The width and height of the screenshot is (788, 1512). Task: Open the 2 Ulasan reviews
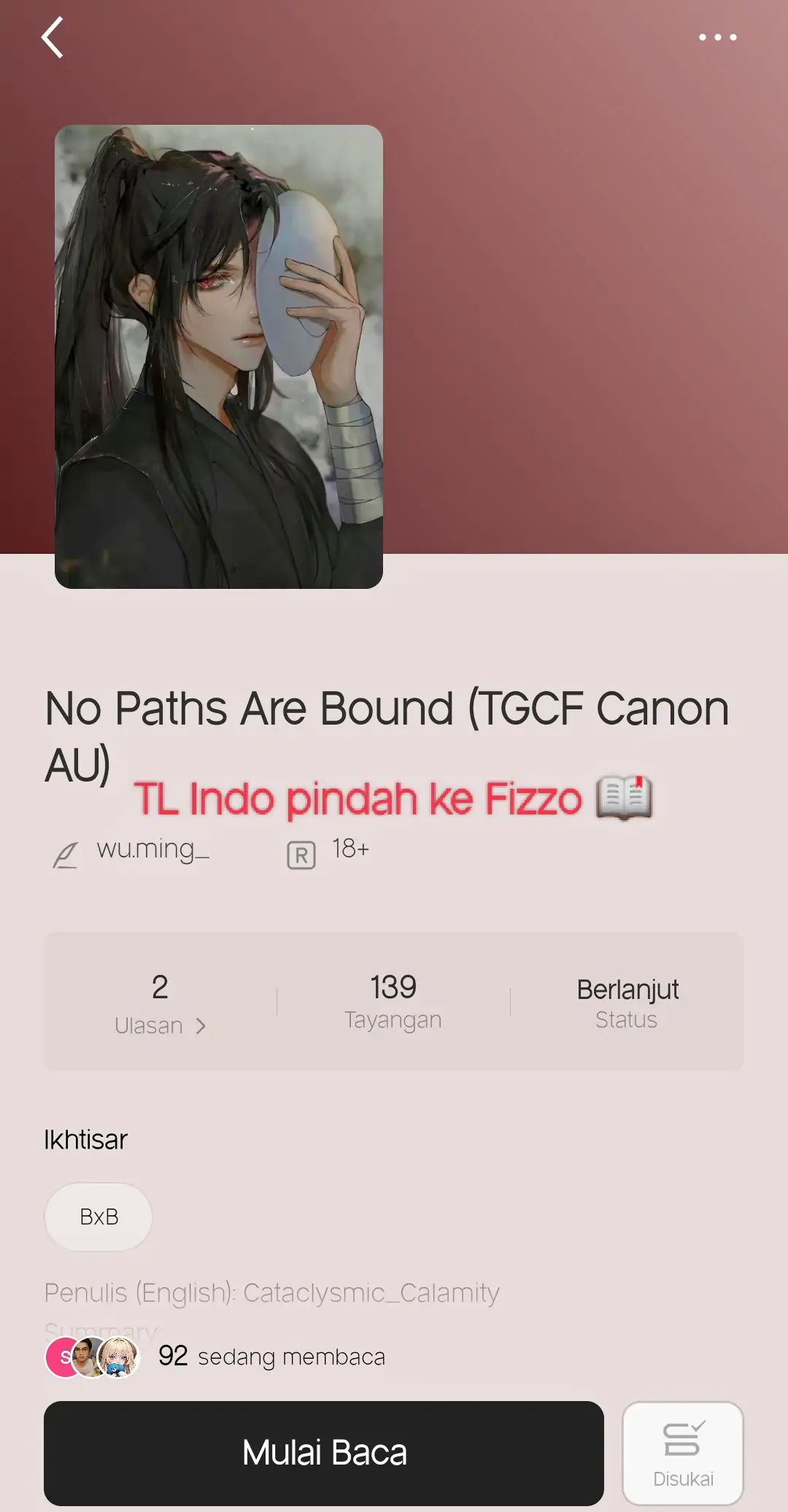tap(160, 1003)
